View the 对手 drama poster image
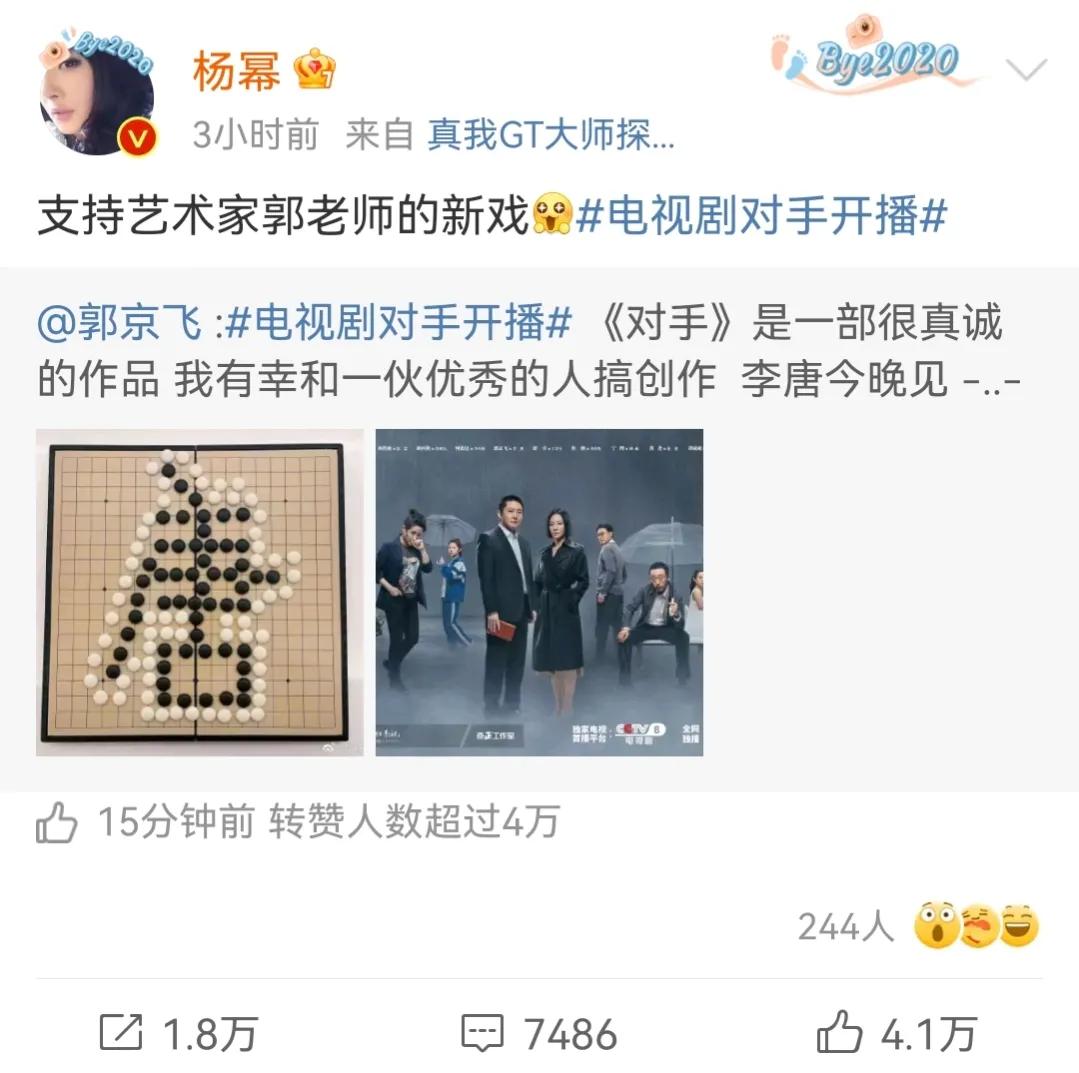The width and height of the screenshot is (1079, 1073). [x=539, y=592]
